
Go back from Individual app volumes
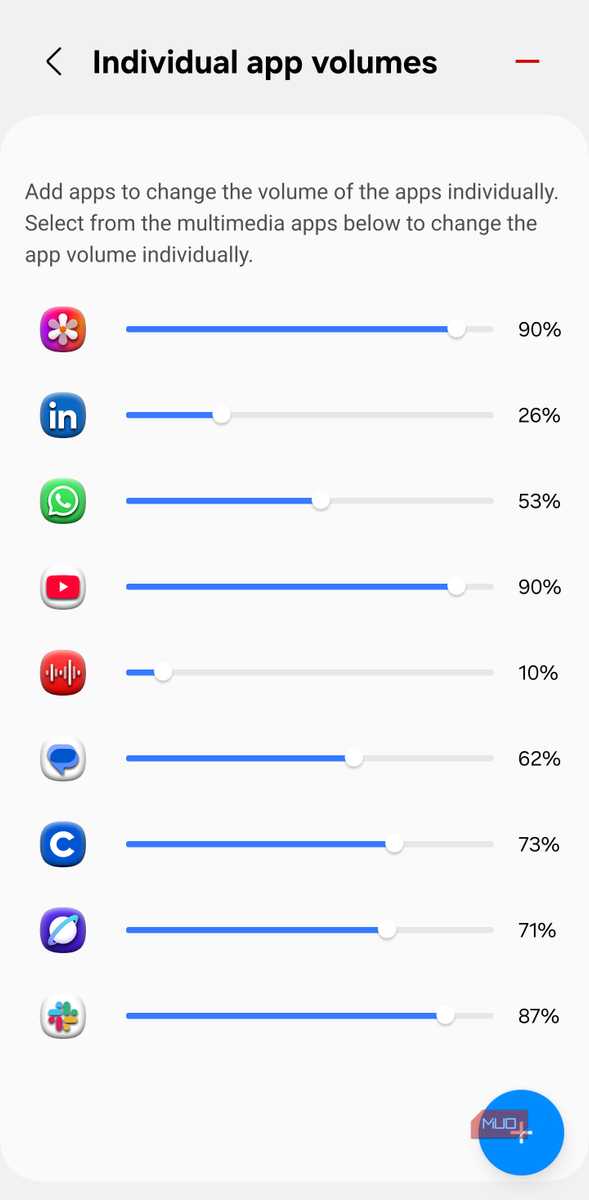[x=54, y=62]
